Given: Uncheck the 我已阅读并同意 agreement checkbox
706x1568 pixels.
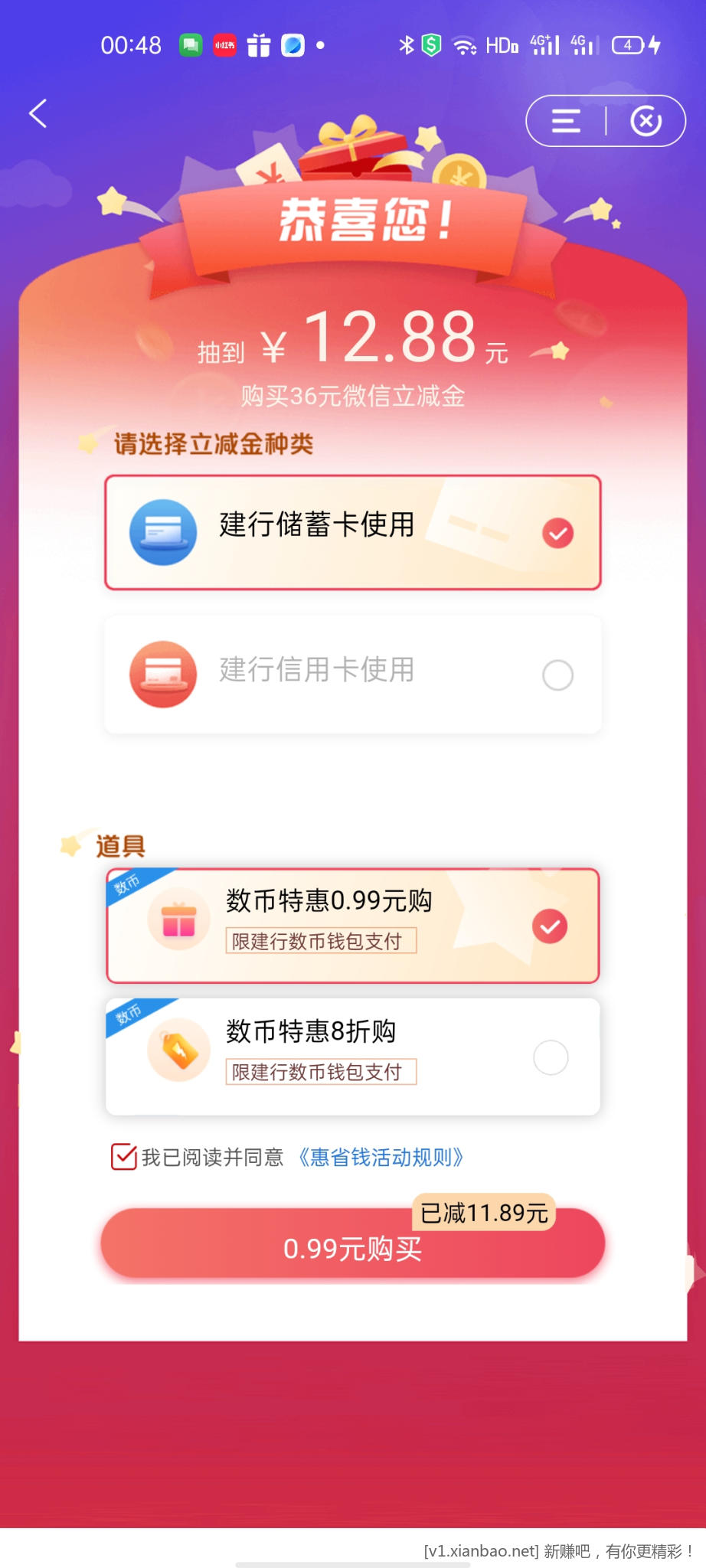Looking at the screenshot, I should click(x=121, y=1158).
